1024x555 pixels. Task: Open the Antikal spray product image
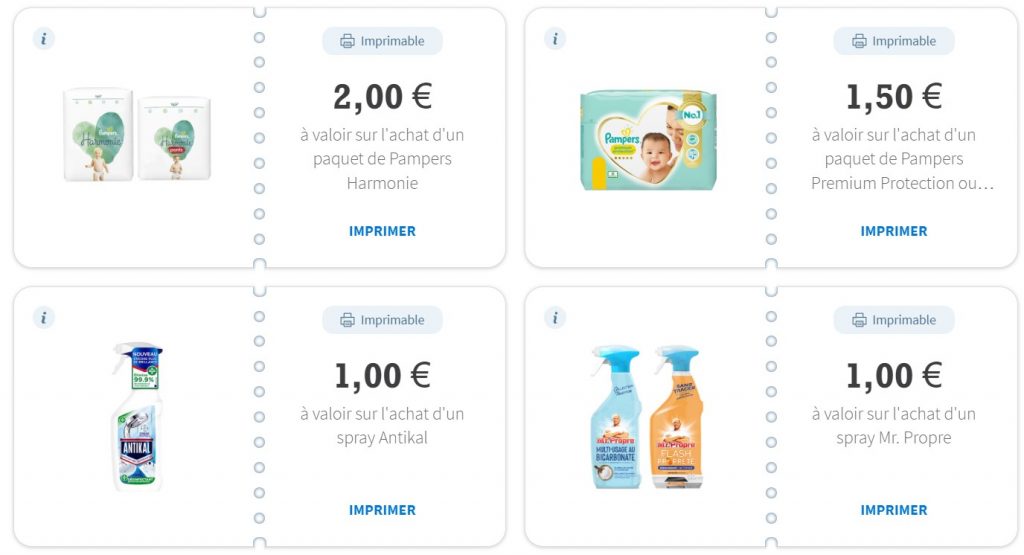[x=136, y=416]
